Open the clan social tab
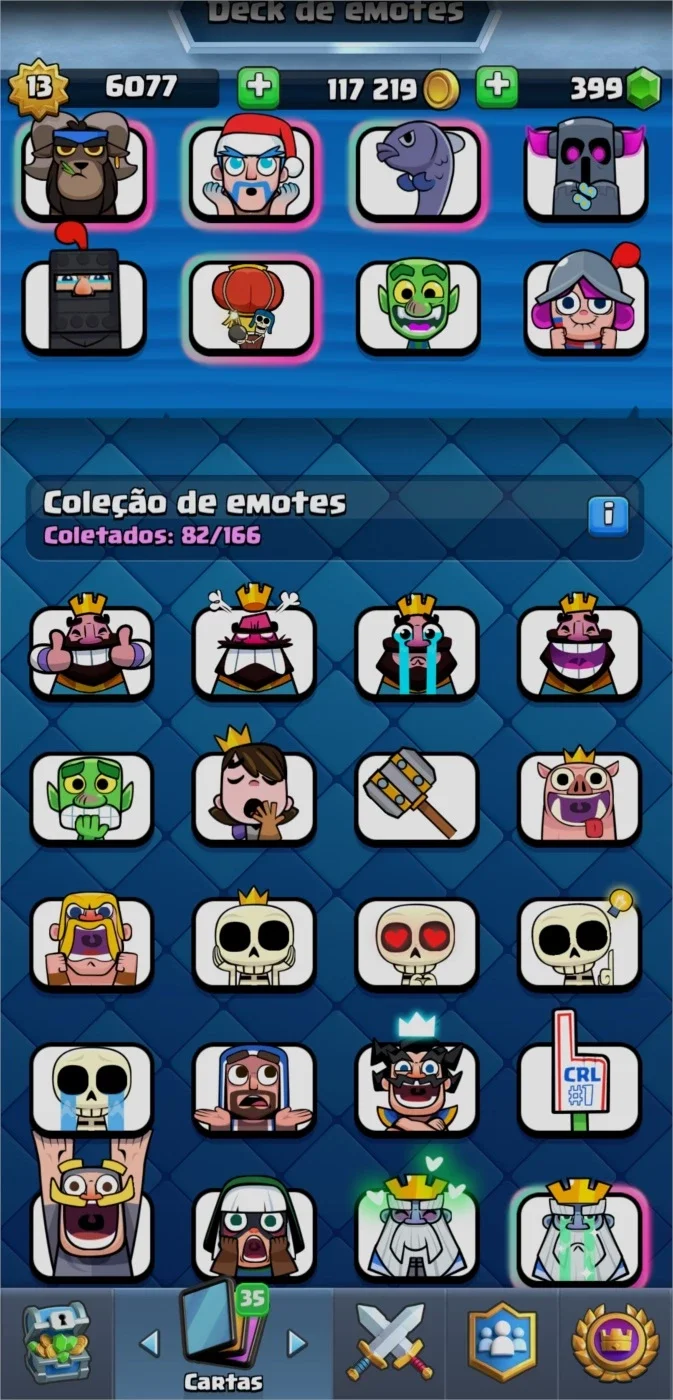Image resolution: width=673 pixels, height=1400 pixels. coord(502,1342)
